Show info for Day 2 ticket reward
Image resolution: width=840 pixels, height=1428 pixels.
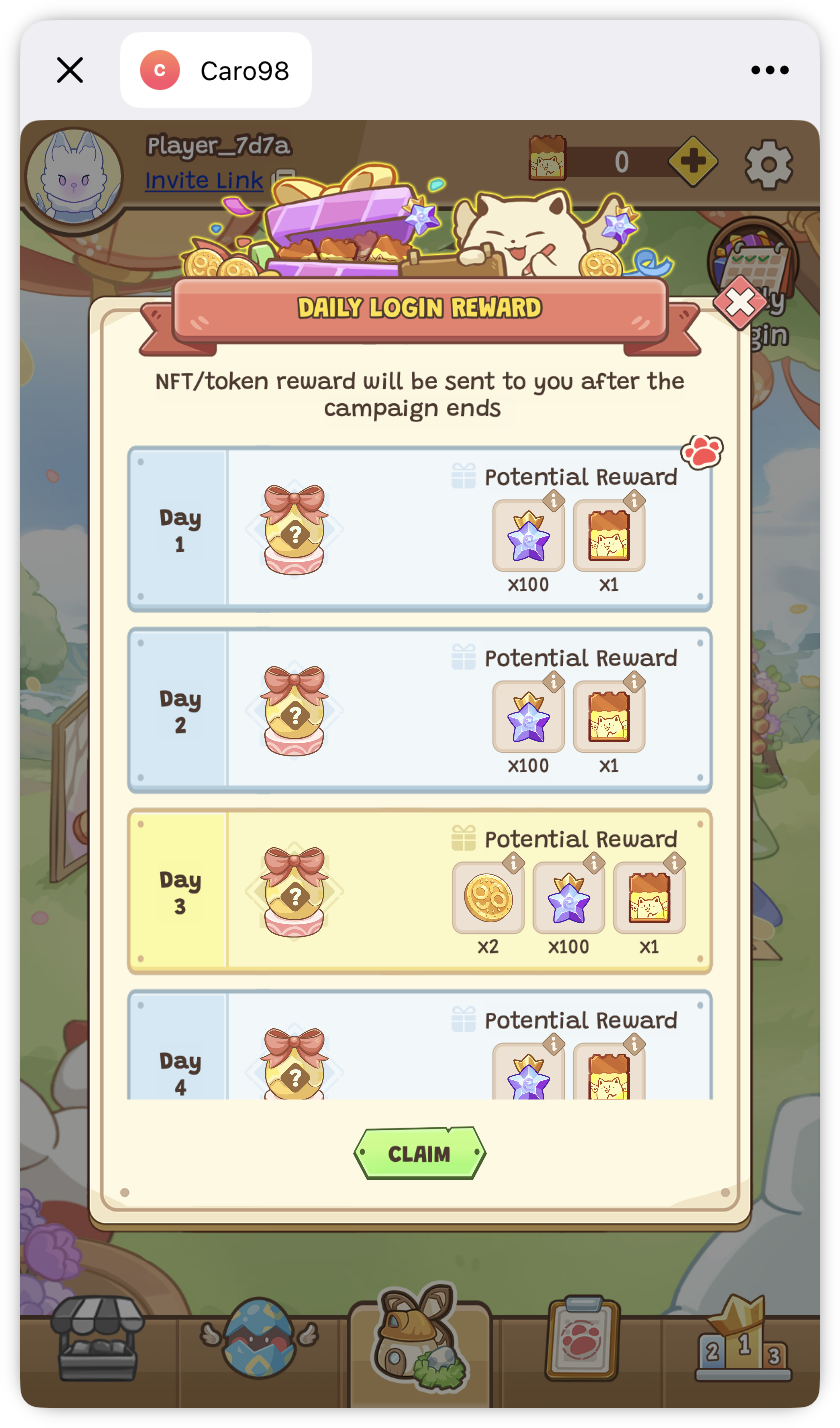[633, 681]
